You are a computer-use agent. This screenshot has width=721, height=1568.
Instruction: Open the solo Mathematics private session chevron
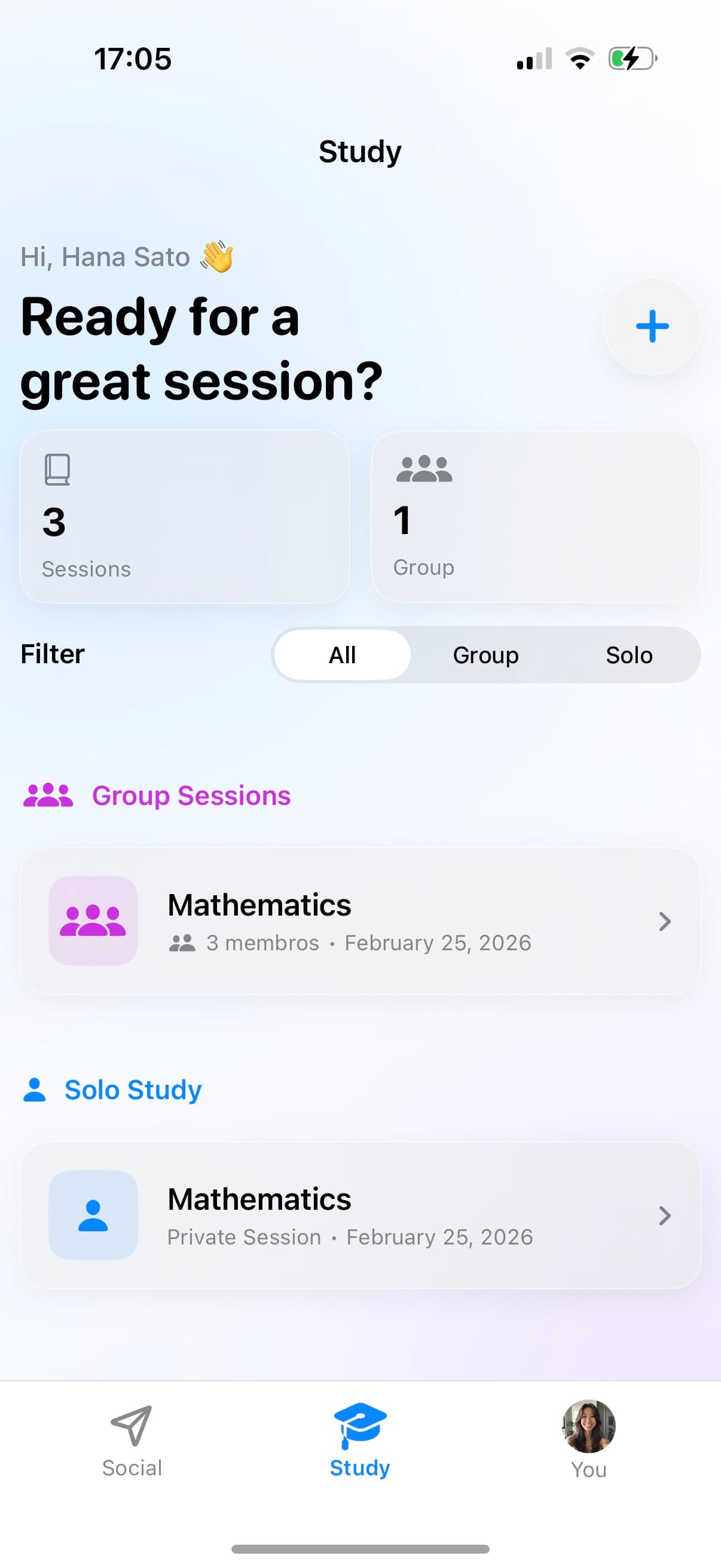(664, 1216)
